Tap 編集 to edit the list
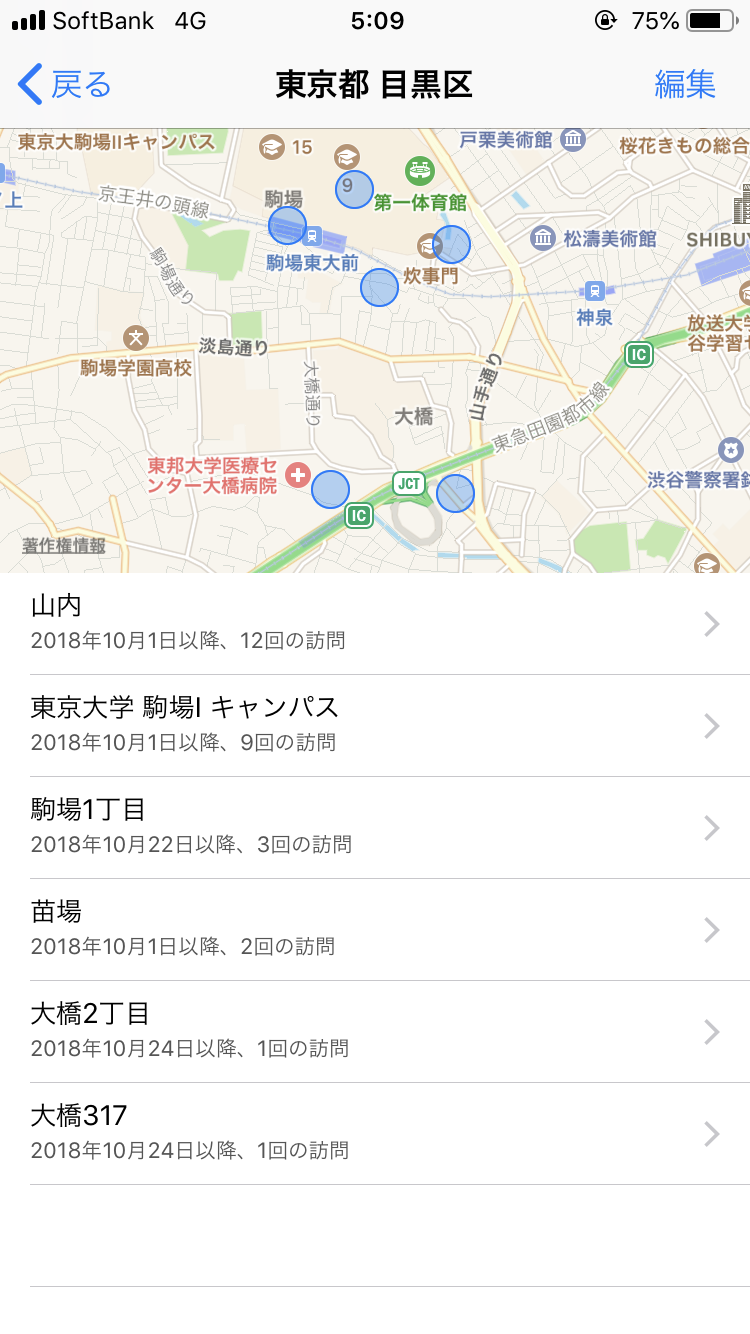The image size is (750, 1334). [685, 85]
